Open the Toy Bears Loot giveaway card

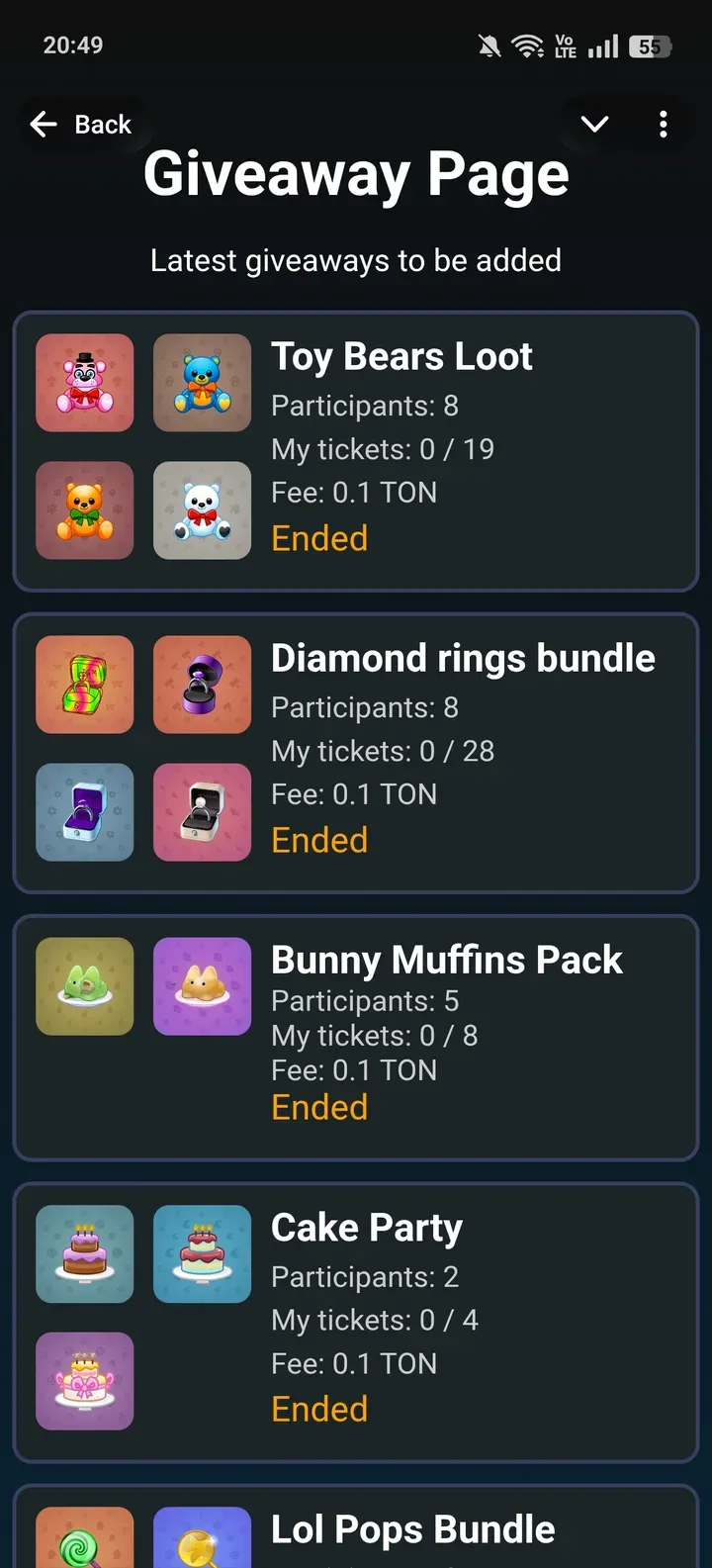point(445,450)
